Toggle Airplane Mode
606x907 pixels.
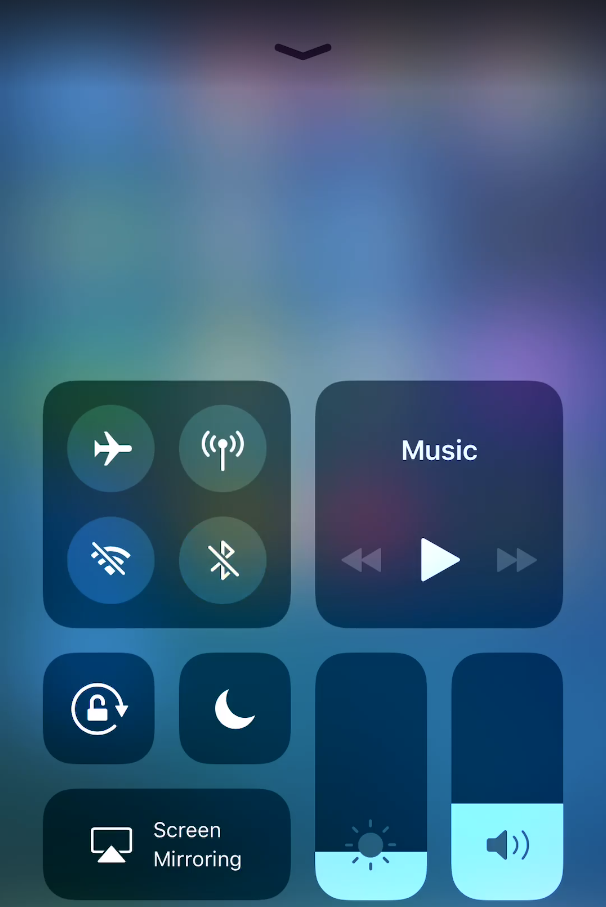pyautogui.click(x=111, y=449)
